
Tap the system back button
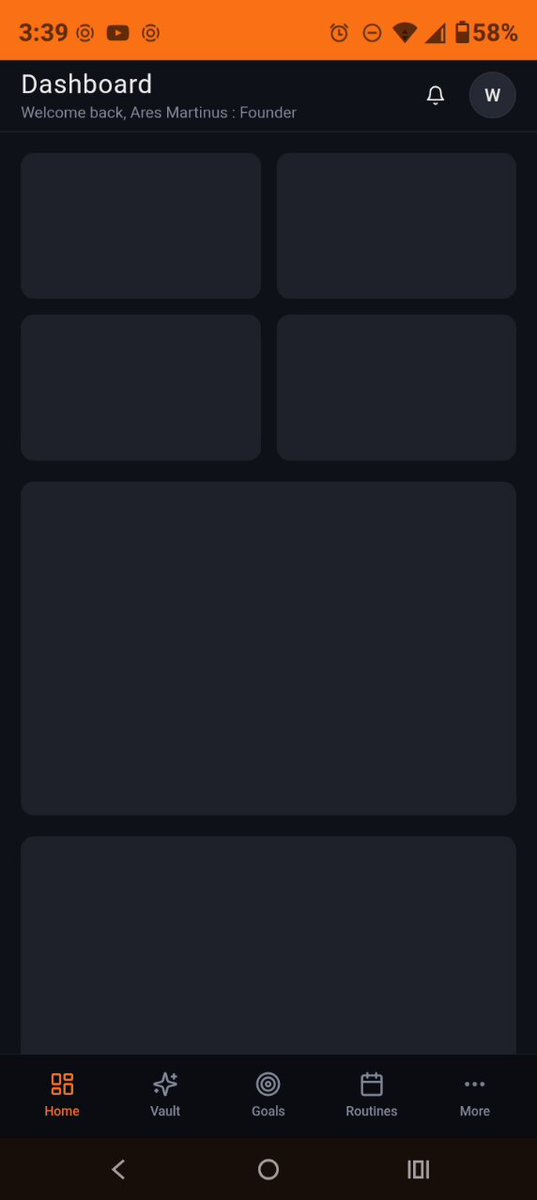(118, 1169)
